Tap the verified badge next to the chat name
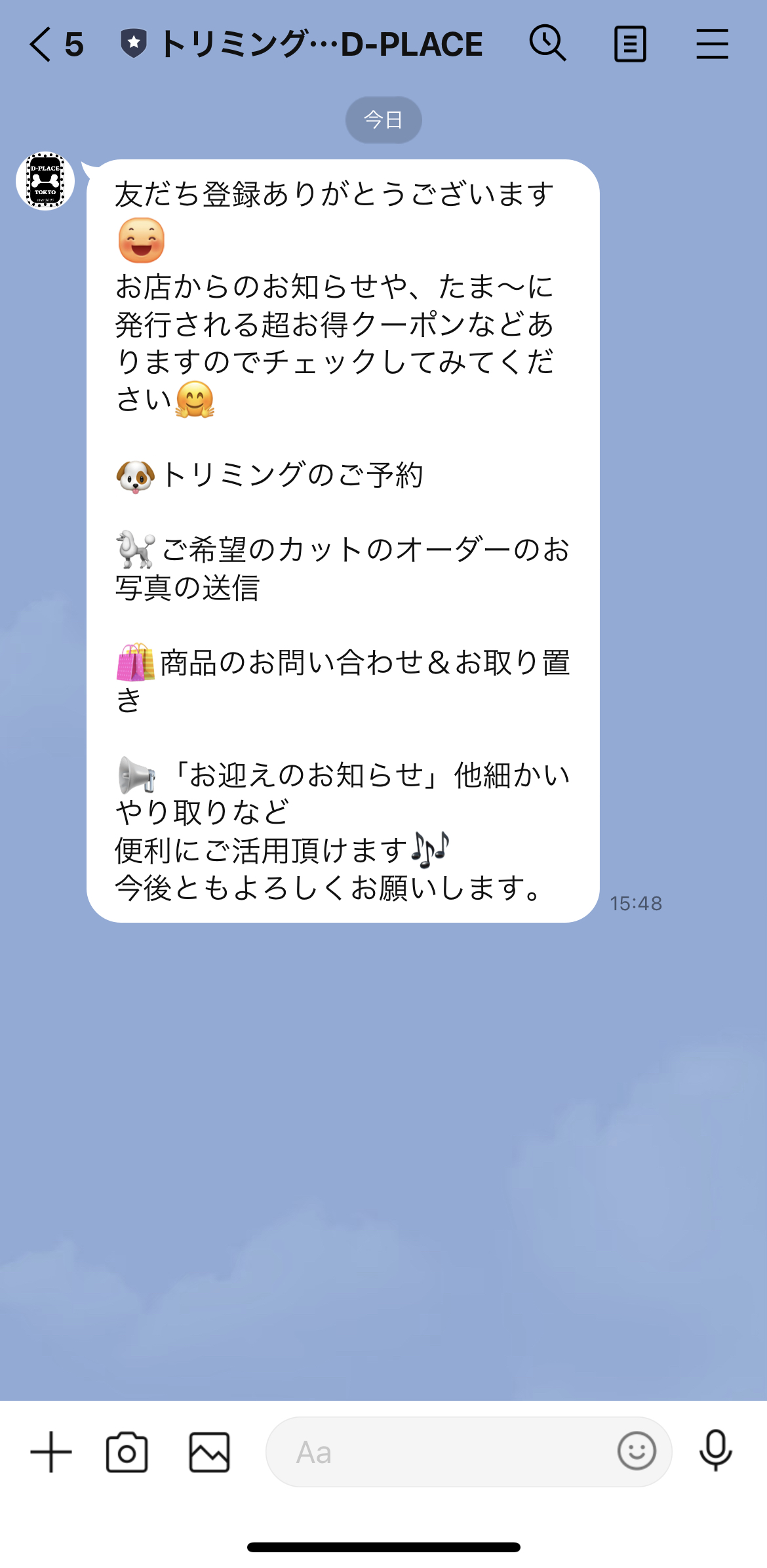Viewport: 767px width, 1568px height. pos(134,43)
